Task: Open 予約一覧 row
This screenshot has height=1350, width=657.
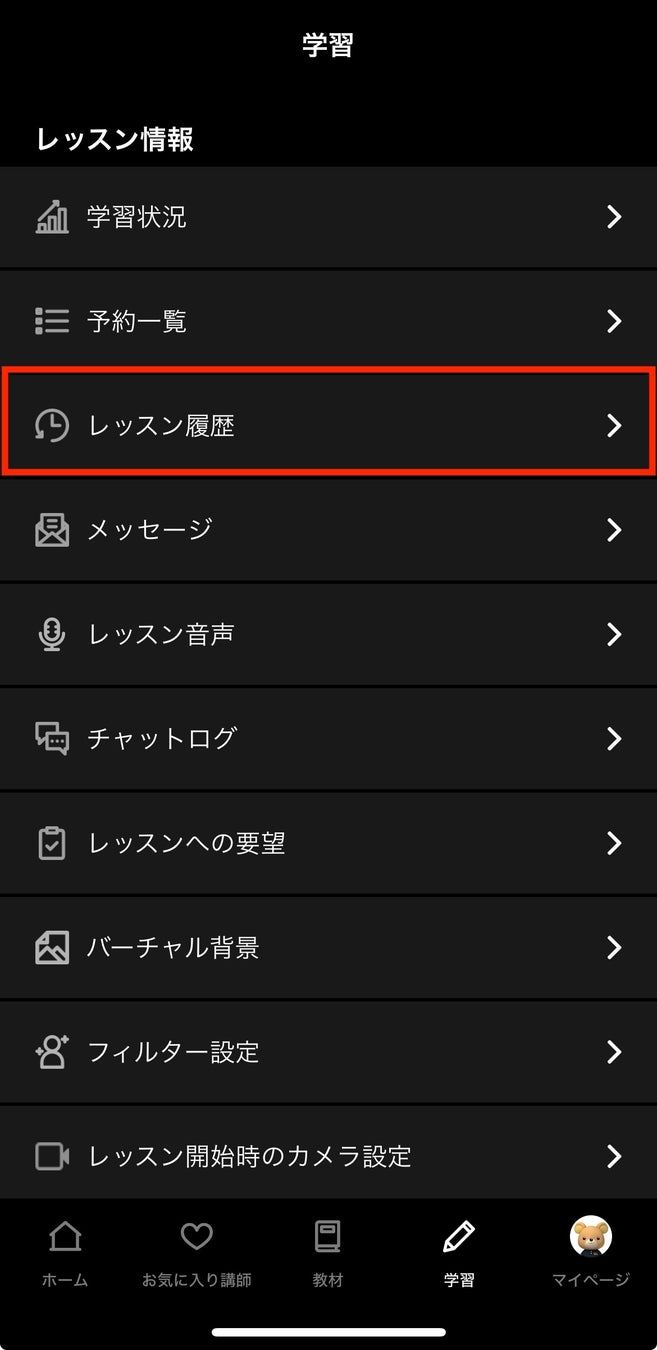Action: [328, 321]
